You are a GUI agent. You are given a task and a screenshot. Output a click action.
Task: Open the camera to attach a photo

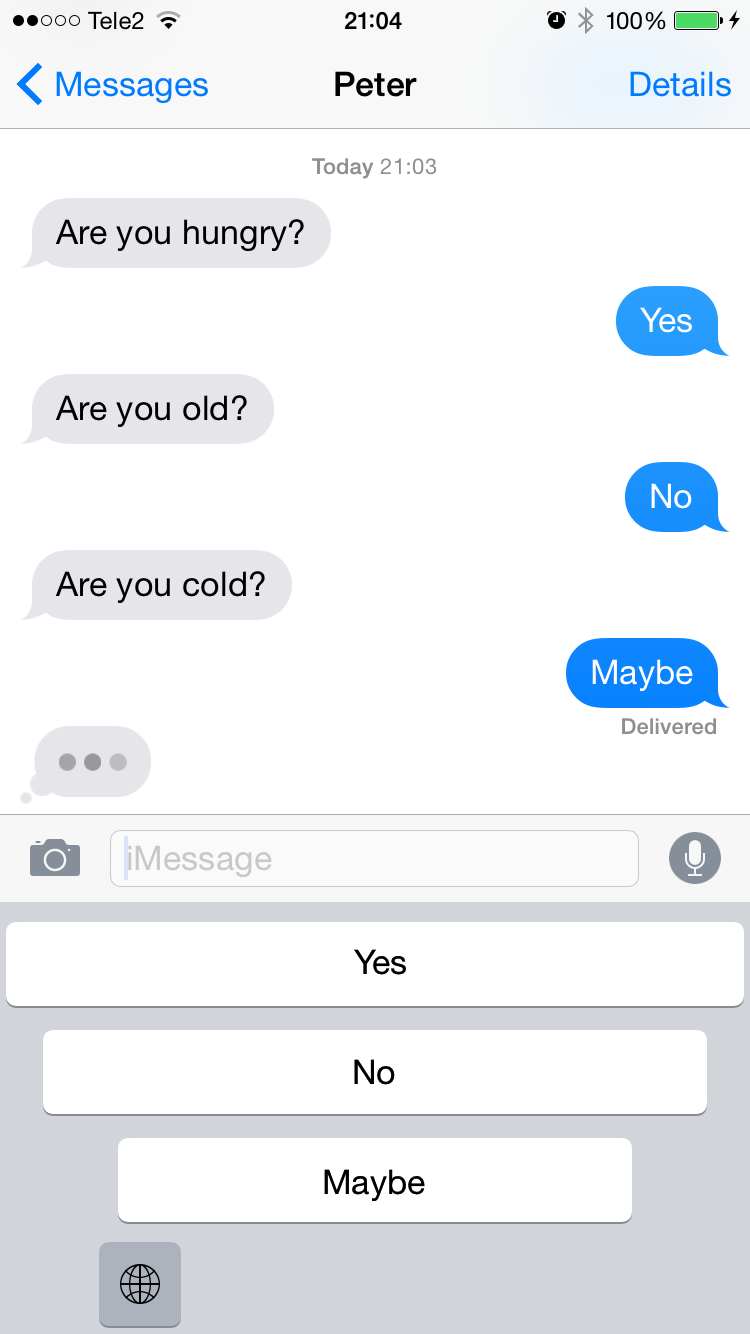pyautogui.click(x=55, y=858)
